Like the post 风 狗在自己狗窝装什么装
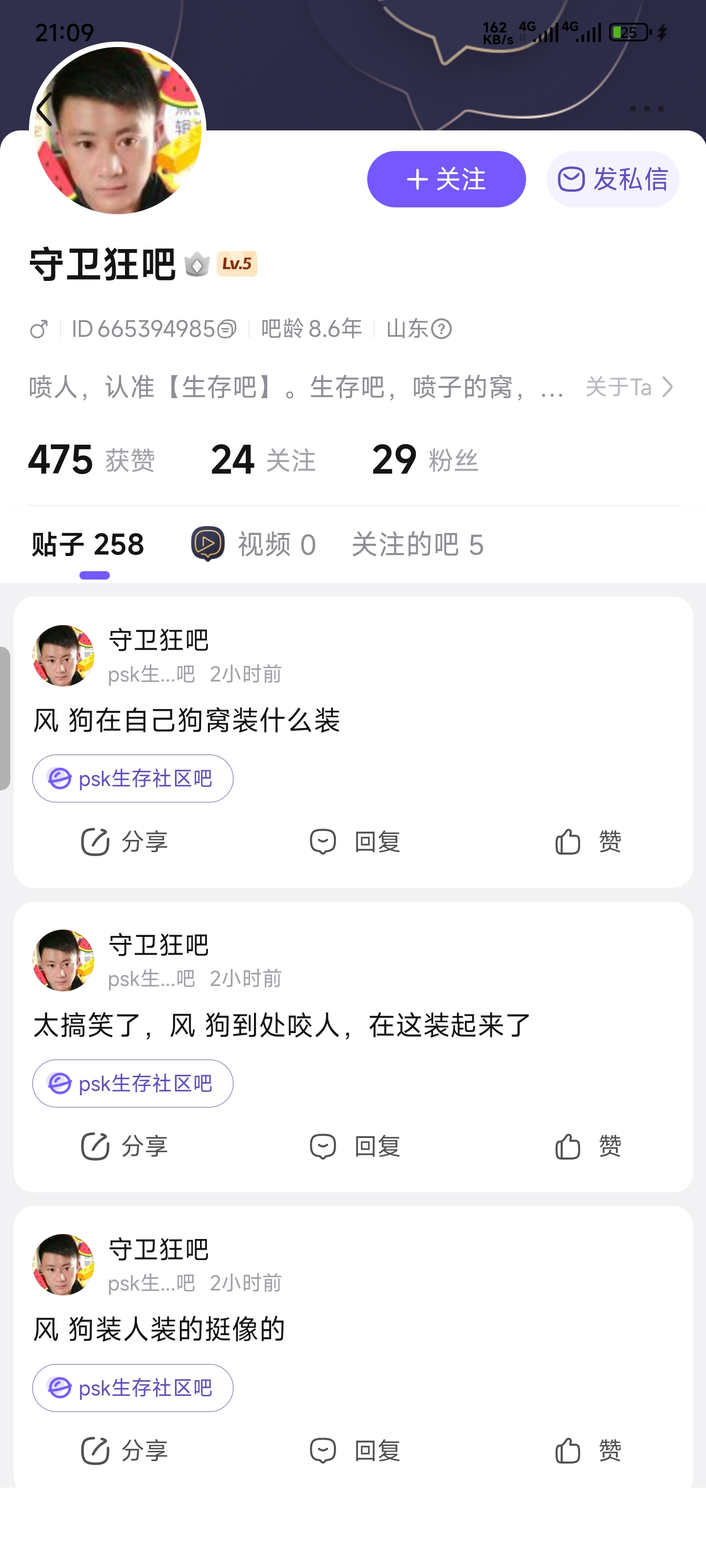 click(588, 842)
